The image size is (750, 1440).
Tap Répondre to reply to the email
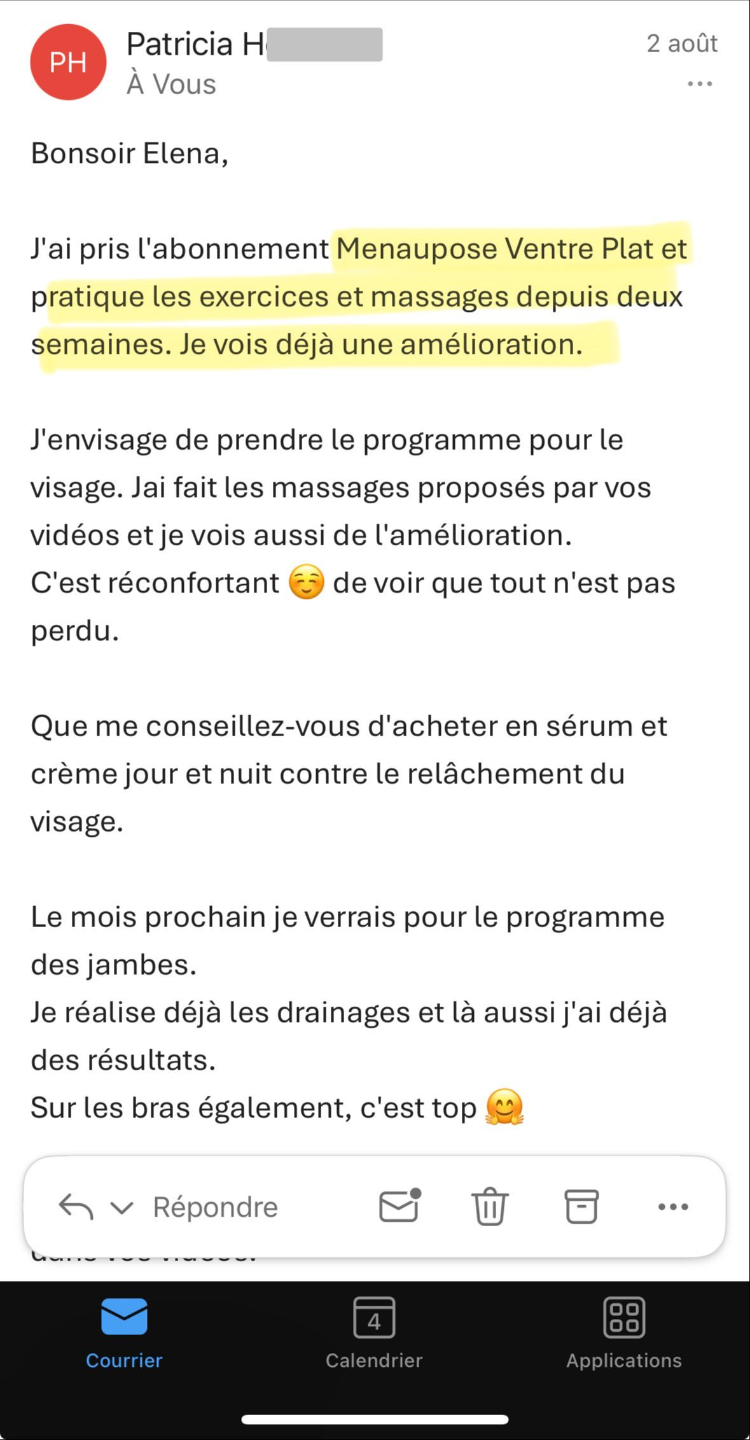214,1207
